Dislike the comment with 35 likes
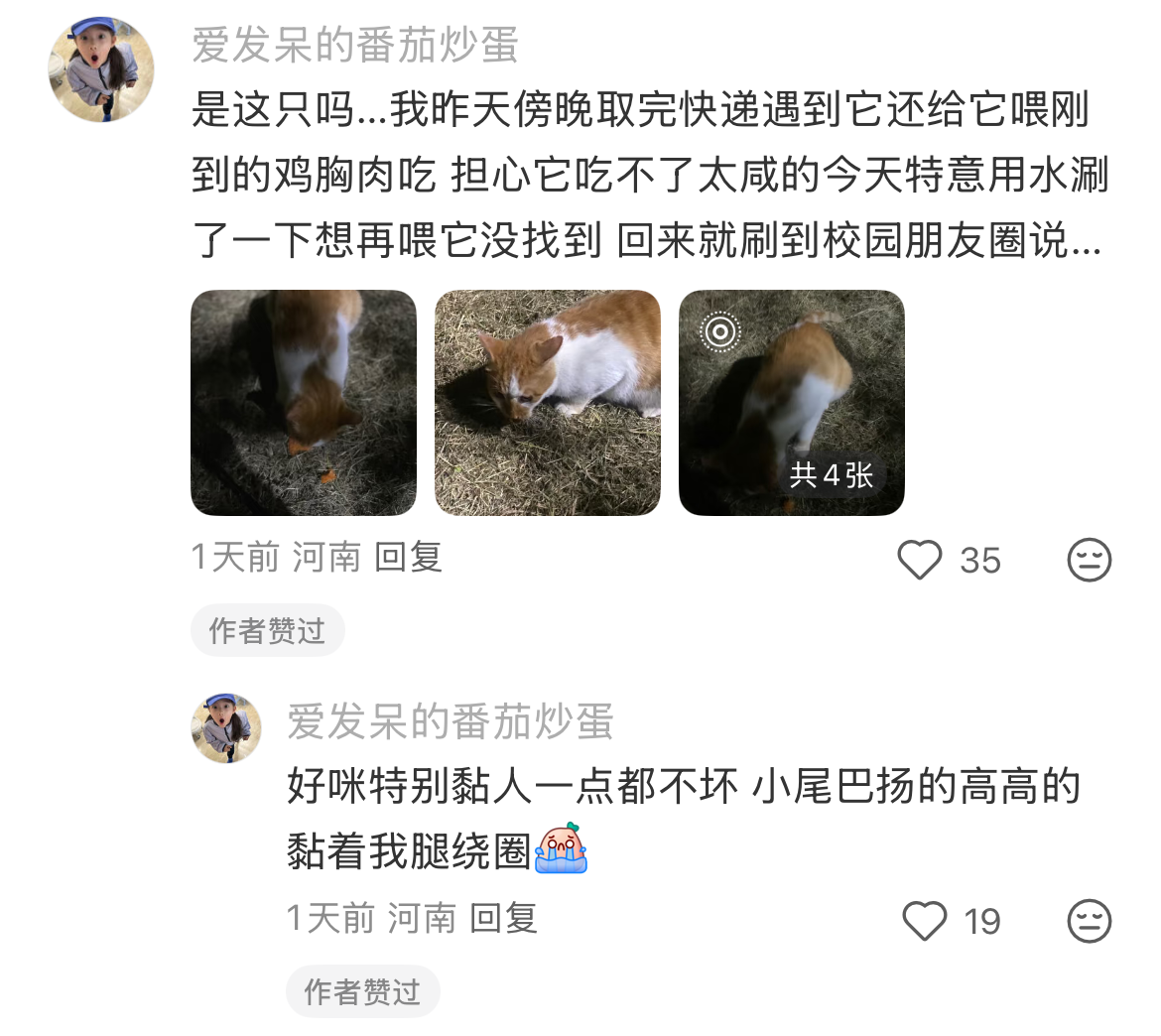1161x1036 pixels. click(1089, 560)
